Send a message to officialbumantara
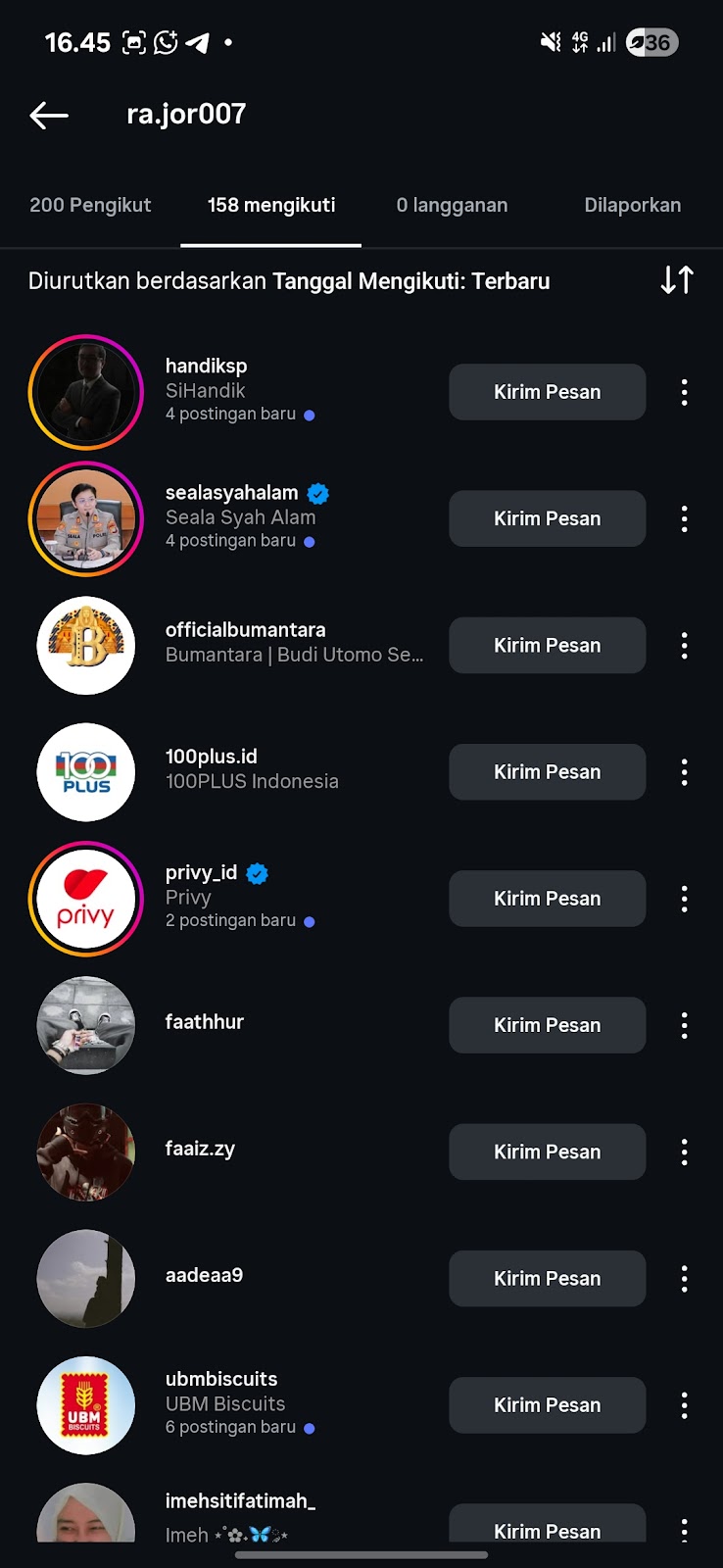The height and width of the screenshot is (1568, 723). (x=547, y=646)
